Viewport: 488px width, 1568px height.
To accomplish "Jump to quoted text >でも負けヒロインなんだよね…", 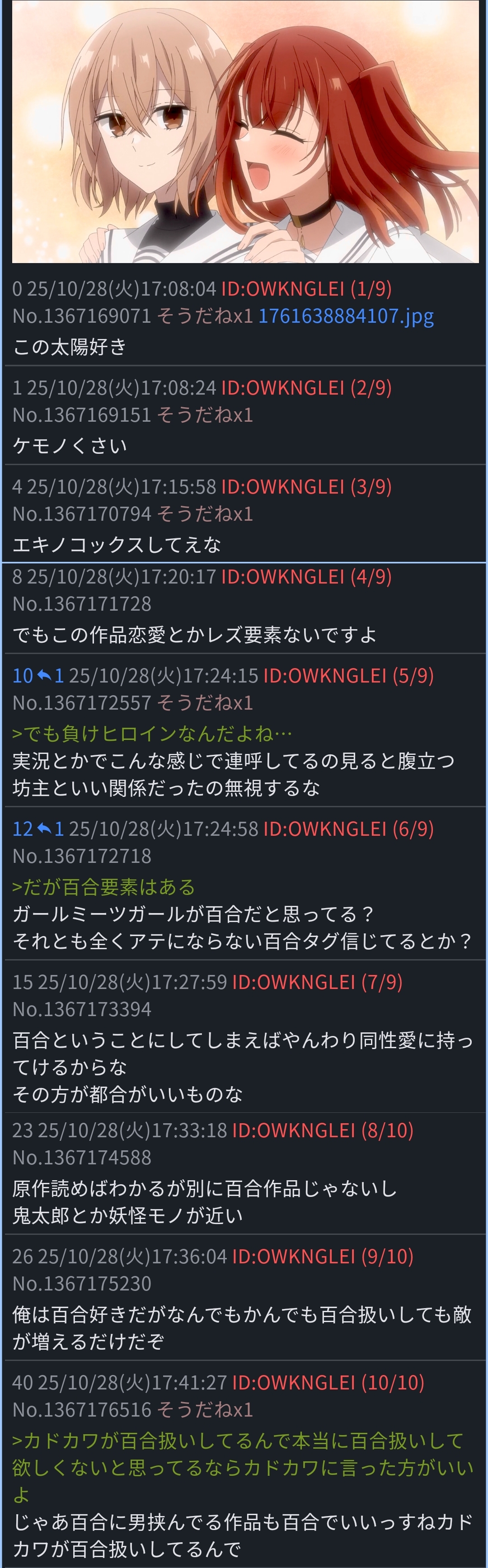I will (x=152, y=734).
